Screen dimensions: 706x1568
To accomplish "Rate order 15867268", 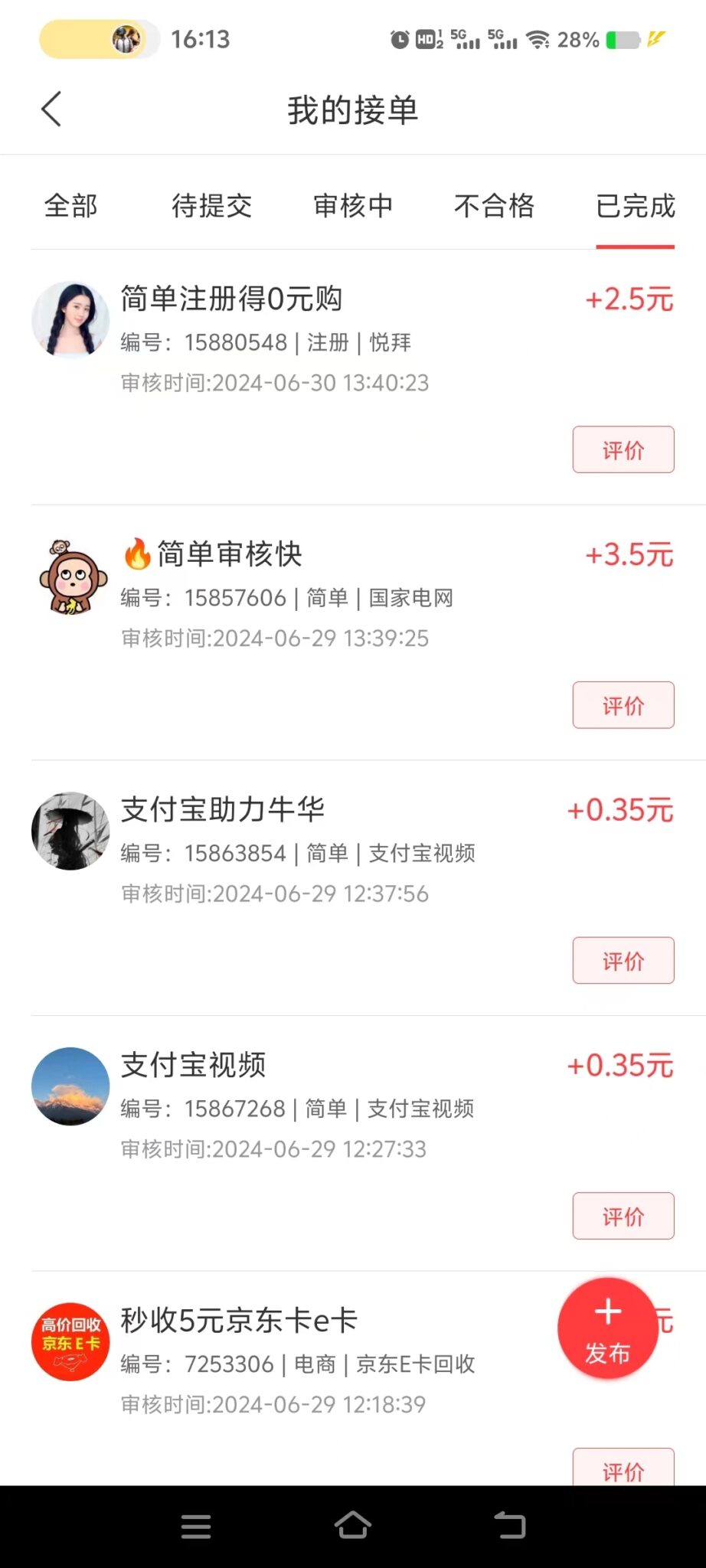I will [x=623, y=1216].
